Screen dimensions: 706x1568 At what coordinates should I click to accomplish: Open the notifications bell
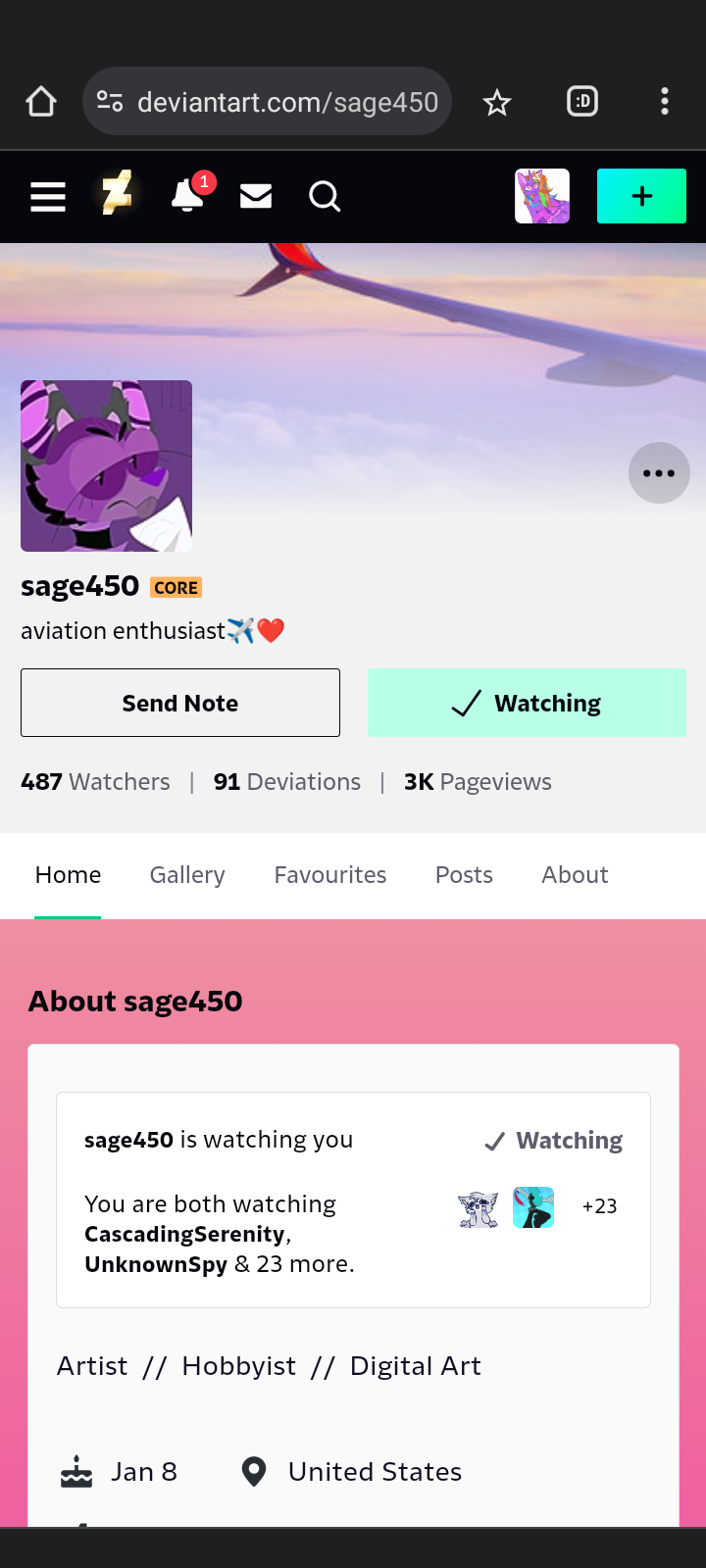186,196
